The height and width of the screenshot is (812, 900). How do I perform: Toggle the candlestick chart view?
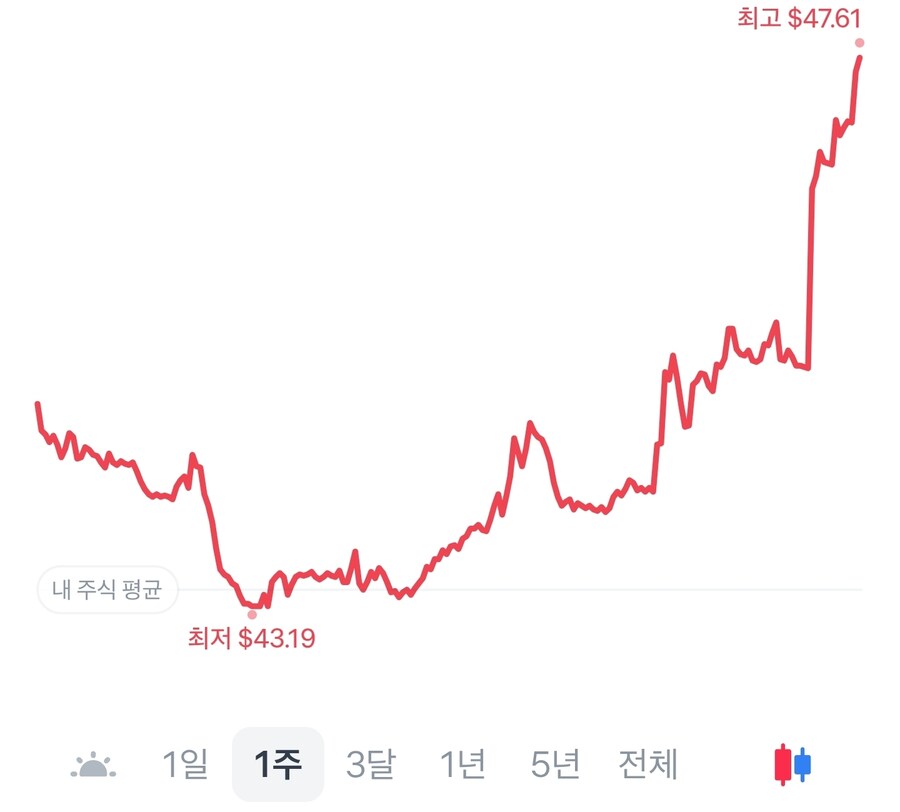(793, 765)
